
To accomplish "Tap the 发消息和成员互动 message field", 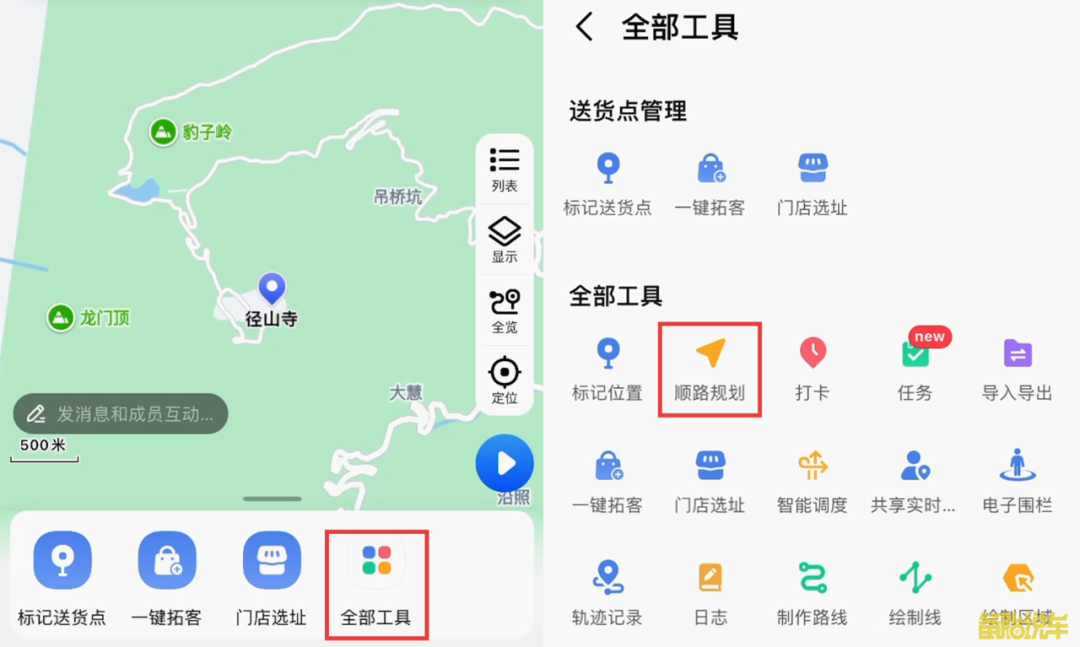I will [x=121, y=414].
